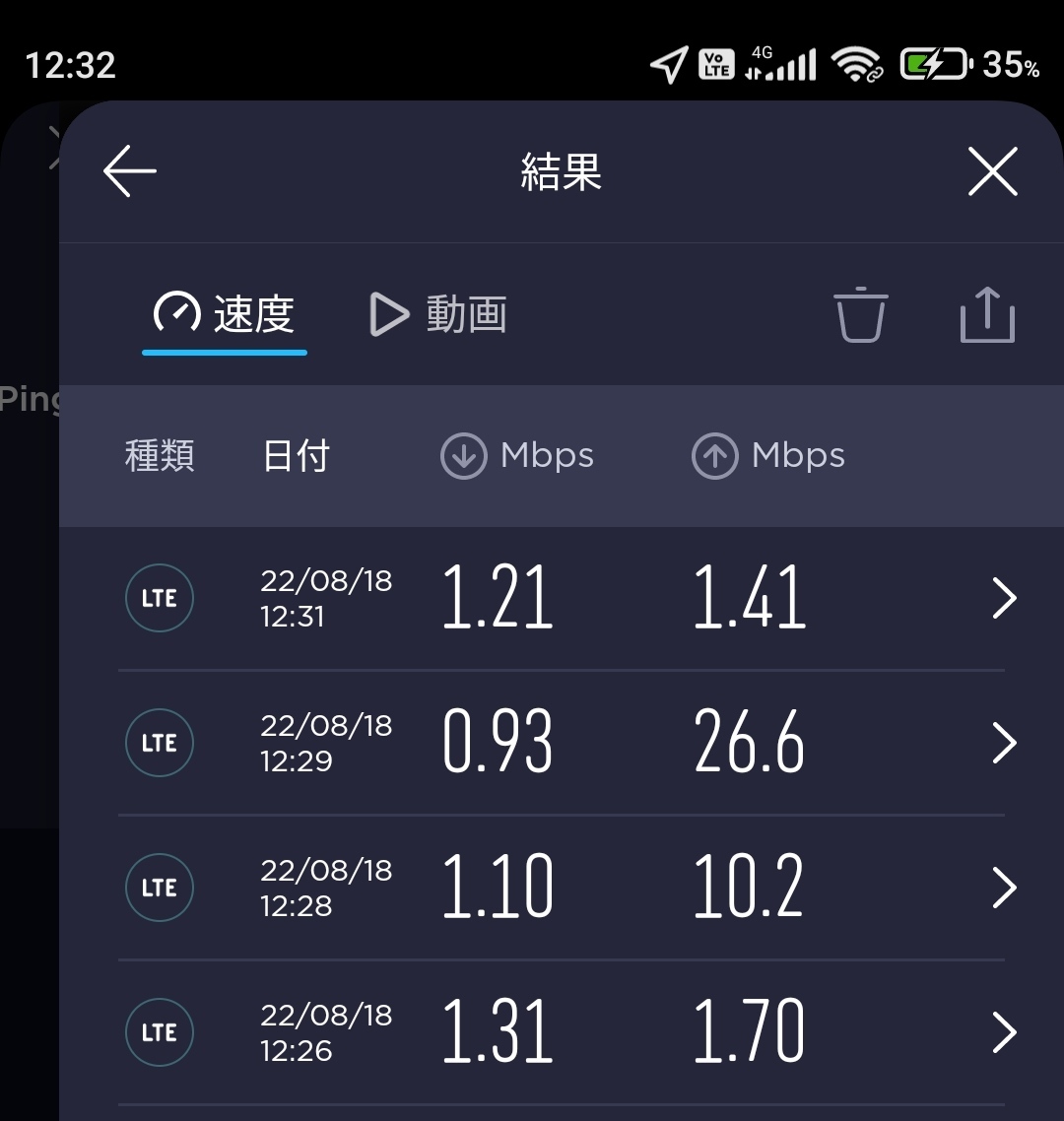Sort by download Mbps column

coord(517,455)
